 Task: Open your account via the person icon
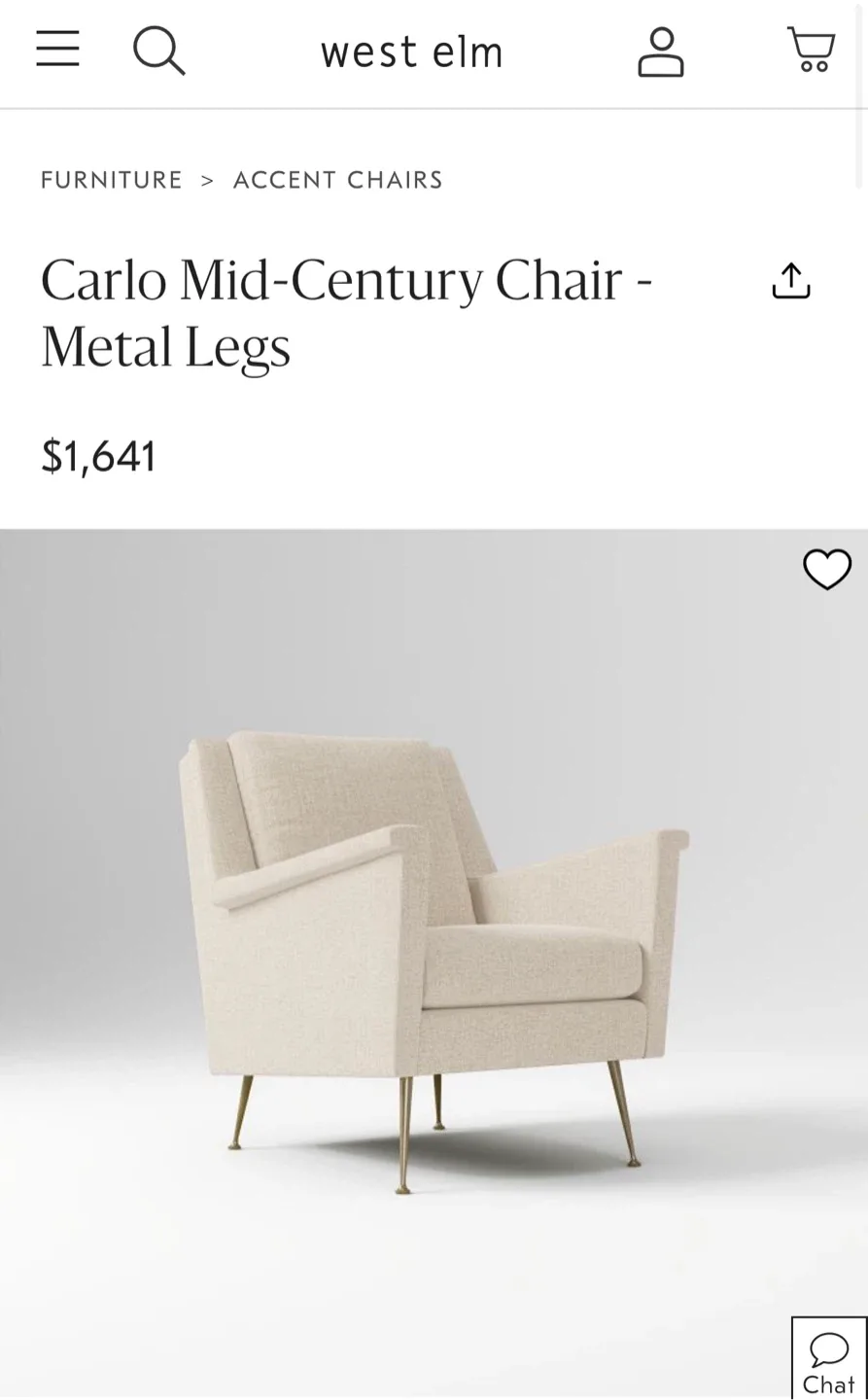point(661,52)
